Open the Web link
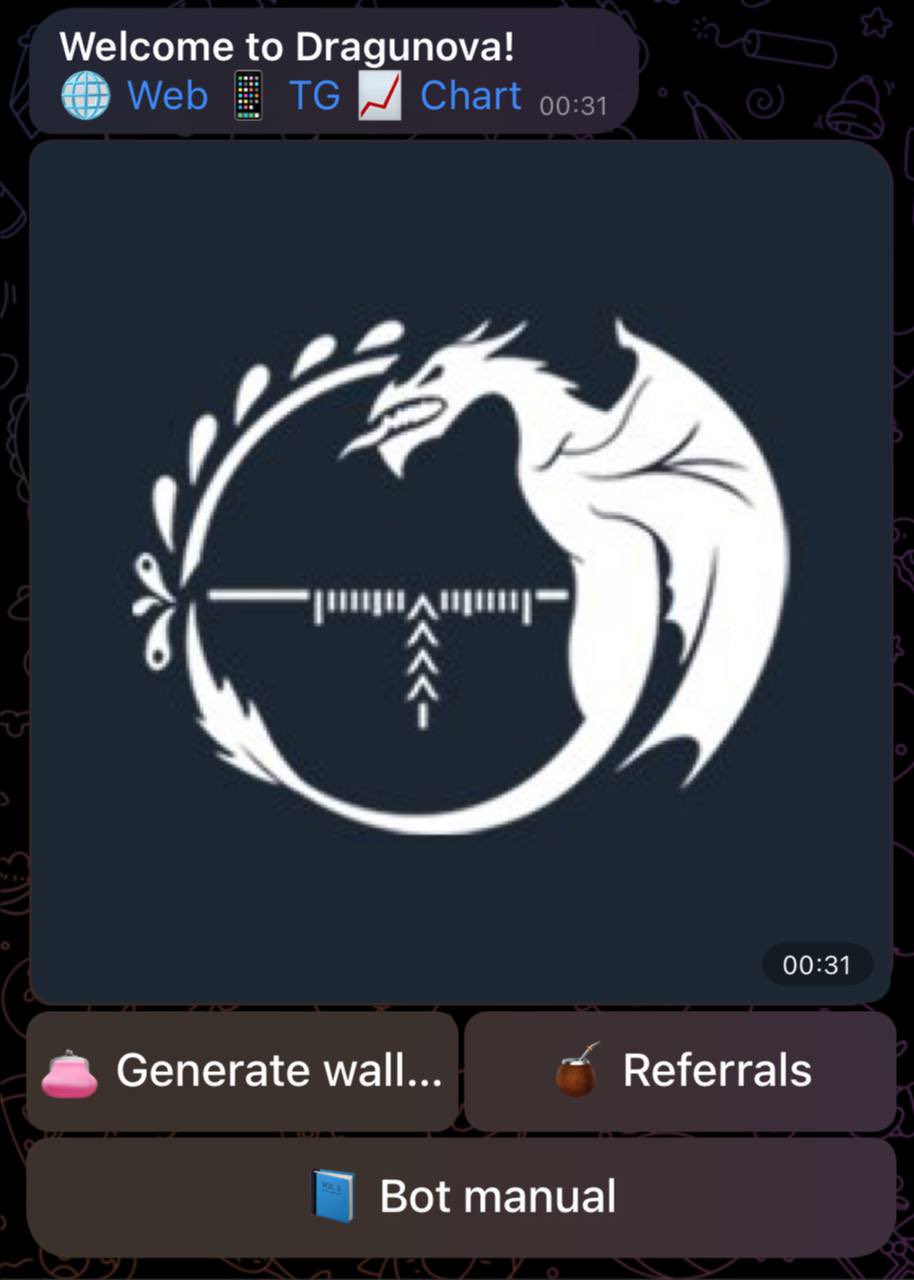 pyautogui.click(x=167, y=96)
